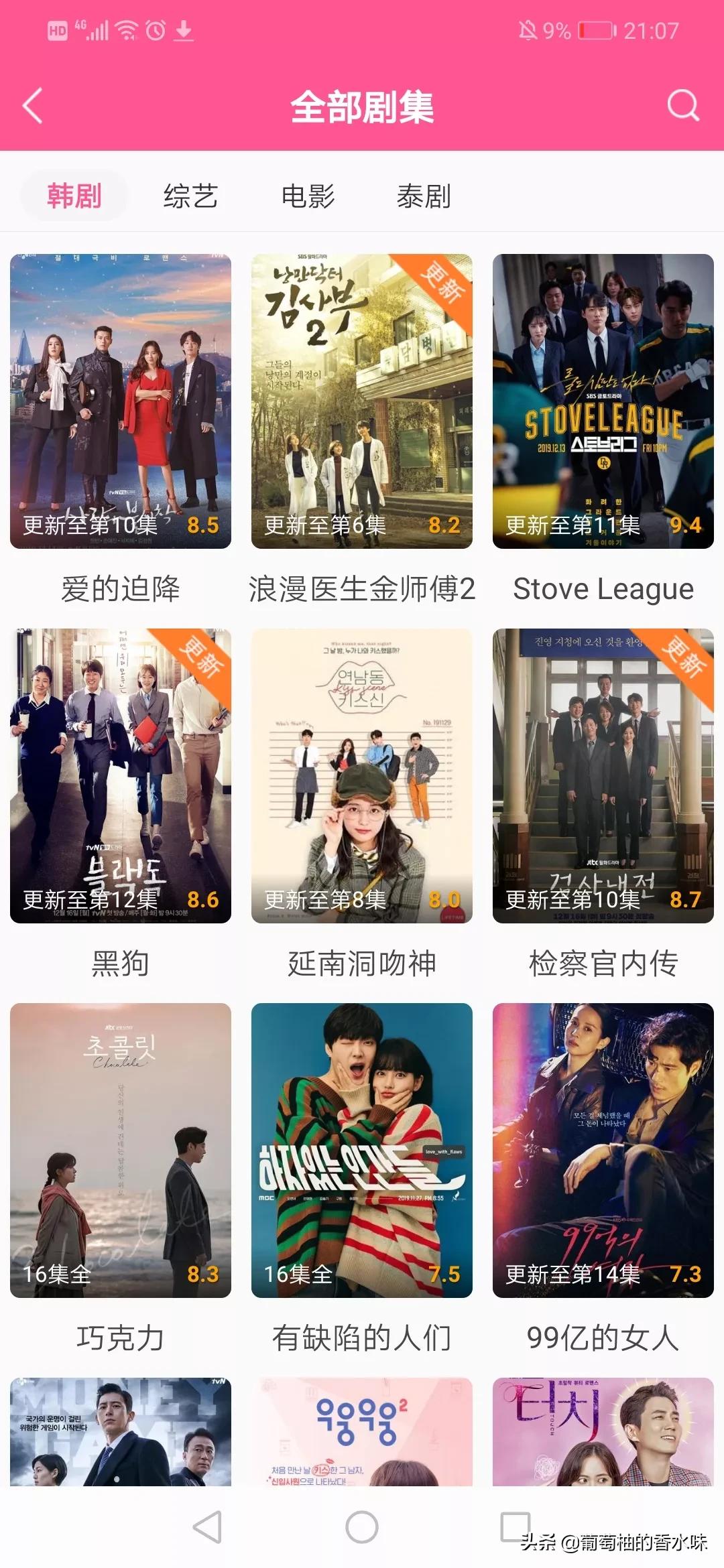724x1568 pixels.
Task: Open the drama 巧克力
Action: pyautogui.click(x=121, y=1150)
